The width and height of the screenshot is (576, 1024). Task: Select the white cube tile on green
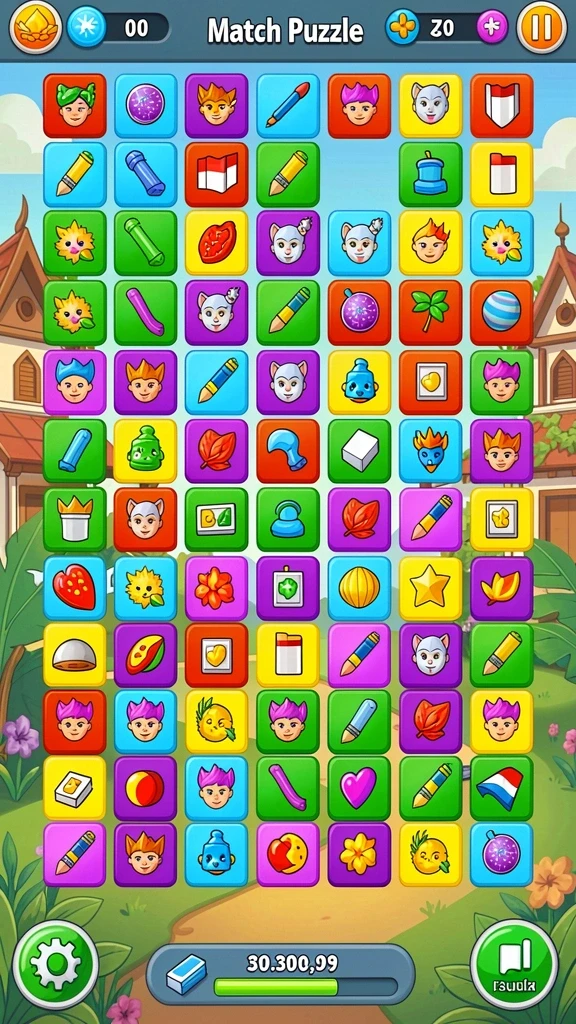[x=359, y=451]
